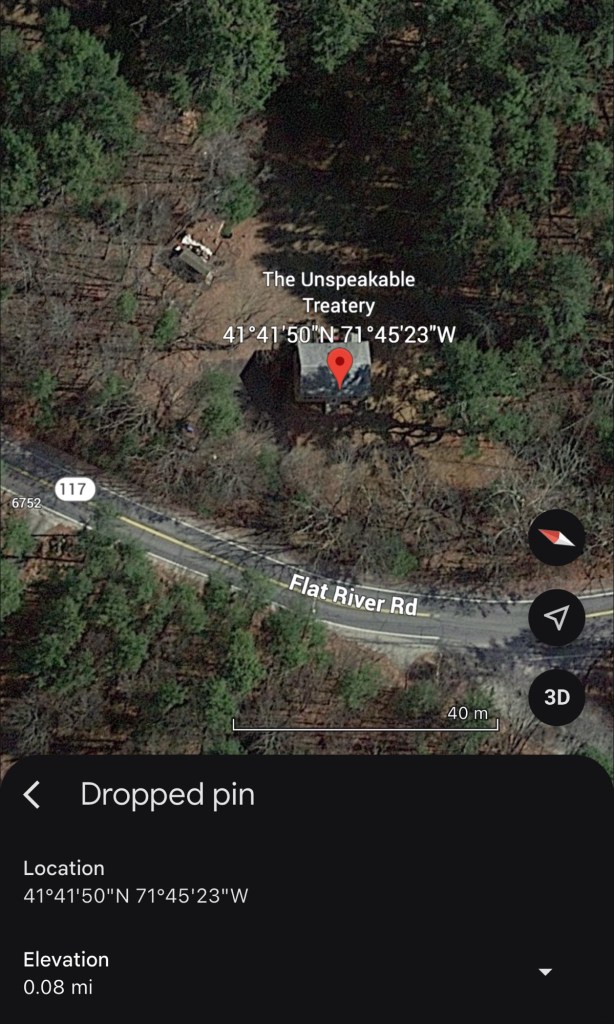Open The Unspeakable Treatery place label
The height and width of the screenshot is (1024, 614).
point(338,292)
